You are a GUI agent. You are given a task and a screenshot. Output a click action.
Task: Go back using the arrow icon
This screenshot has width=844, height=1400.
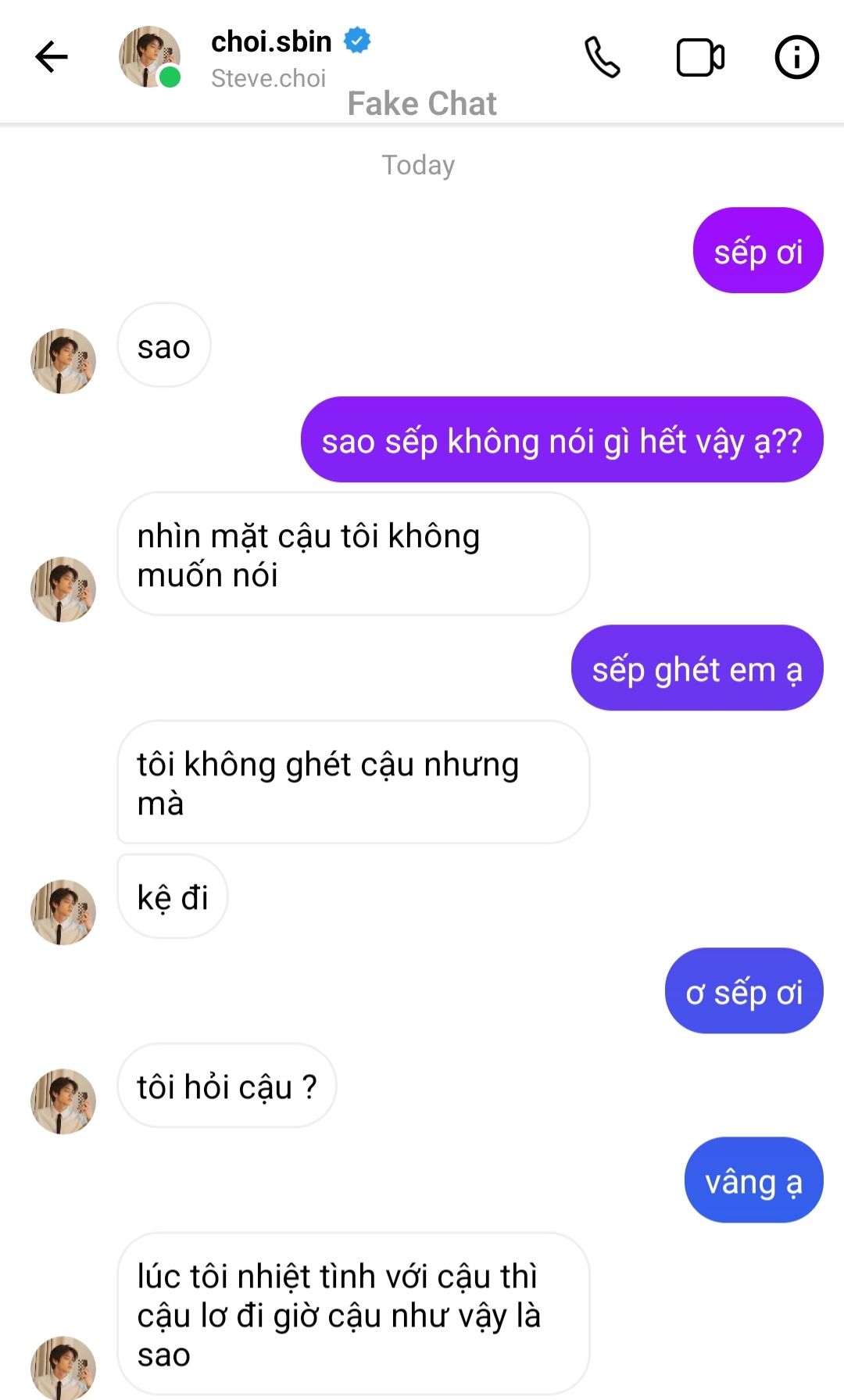(52, 57)
